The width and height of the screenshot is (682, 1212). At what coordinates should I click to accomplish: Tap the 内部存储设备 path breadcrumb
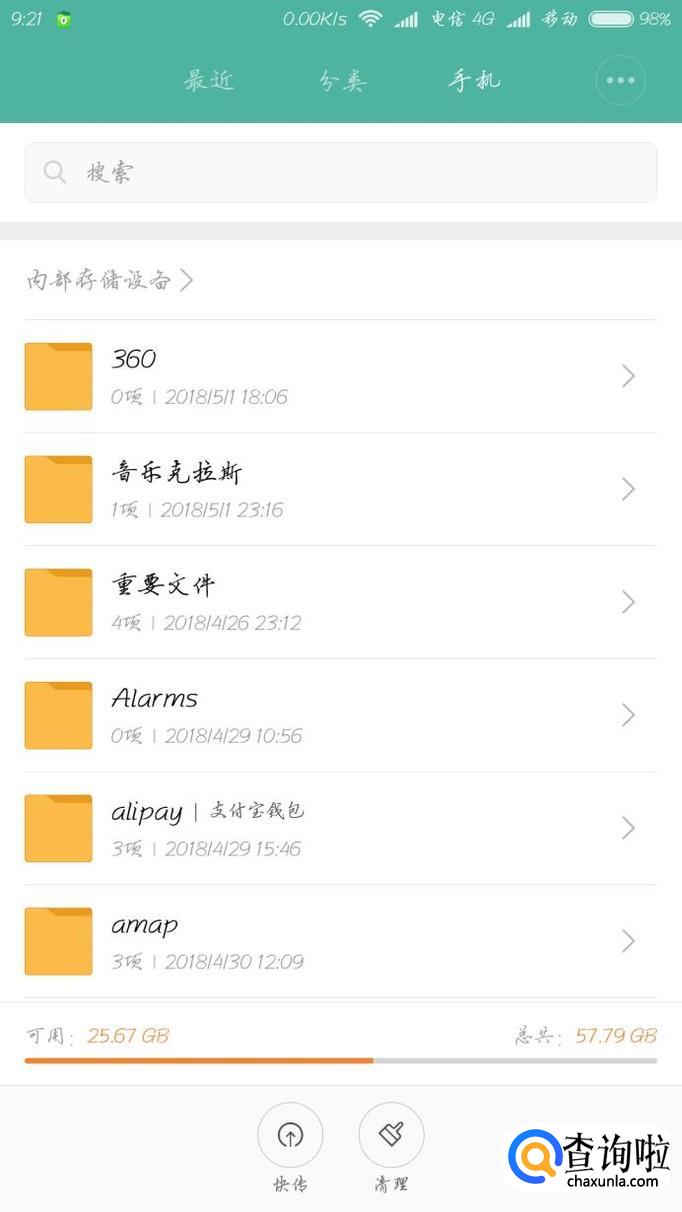click(109, 280)
